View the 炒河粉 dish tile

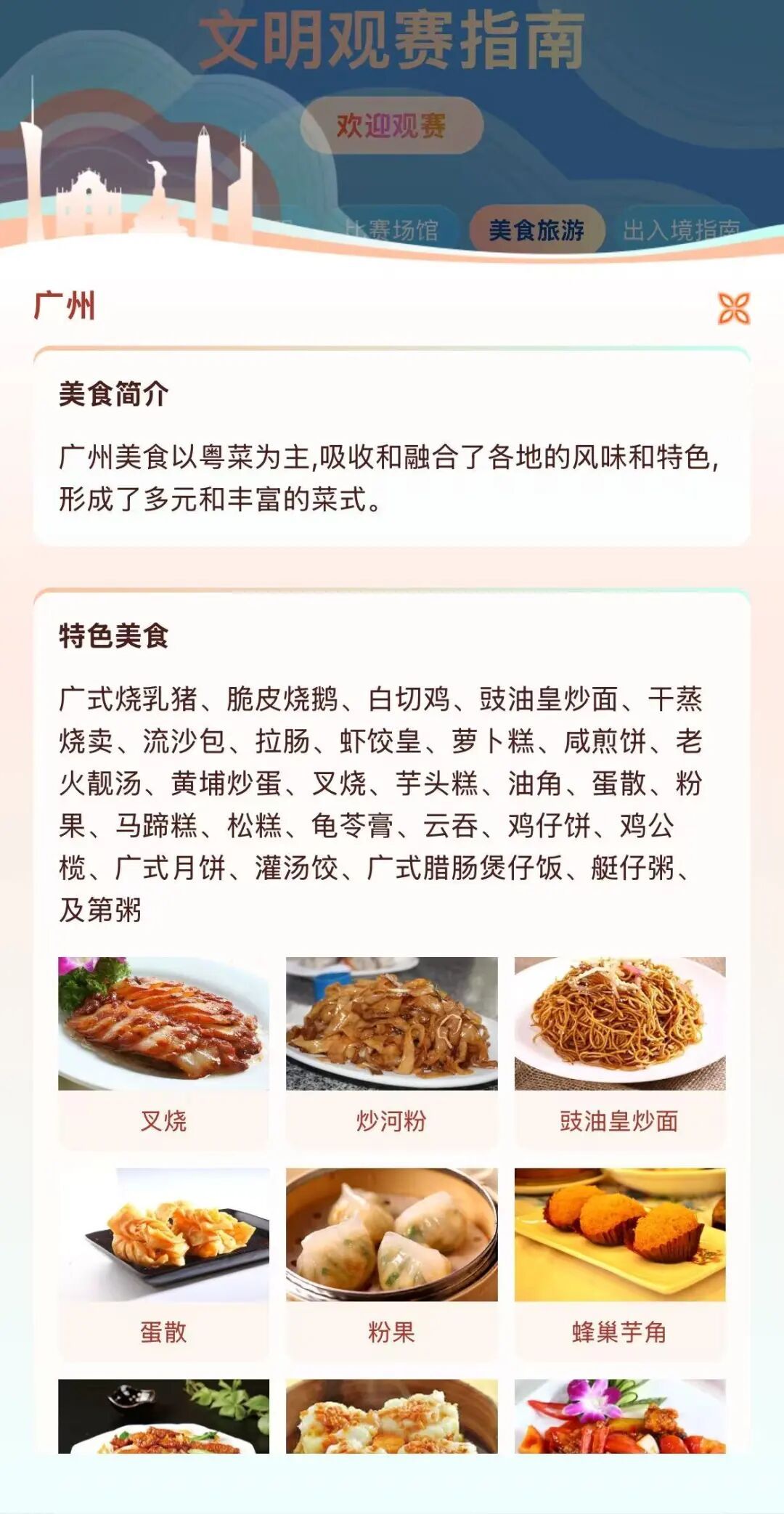click(391, 1051)
